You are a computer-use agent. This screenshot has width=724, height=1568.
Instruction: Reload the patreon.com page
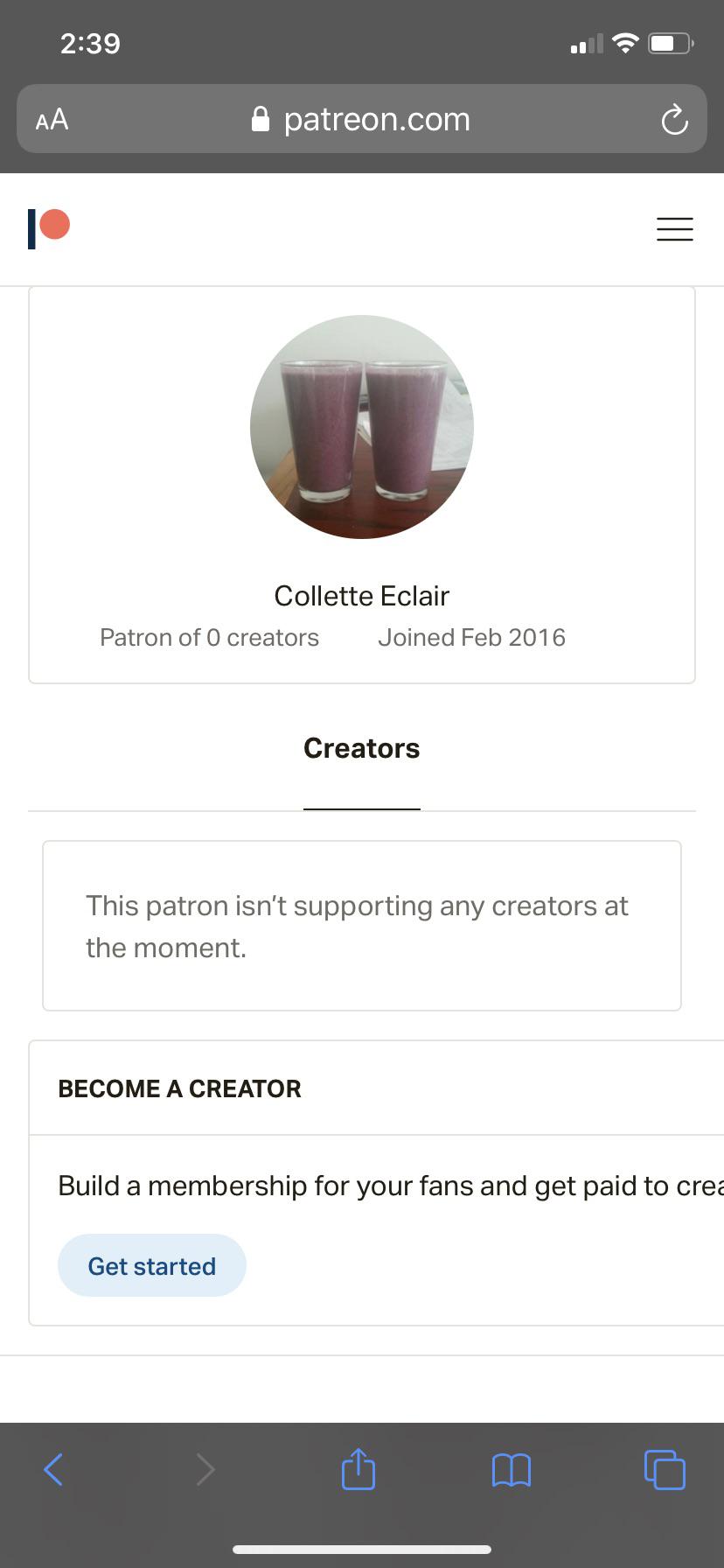coord(674,119)
